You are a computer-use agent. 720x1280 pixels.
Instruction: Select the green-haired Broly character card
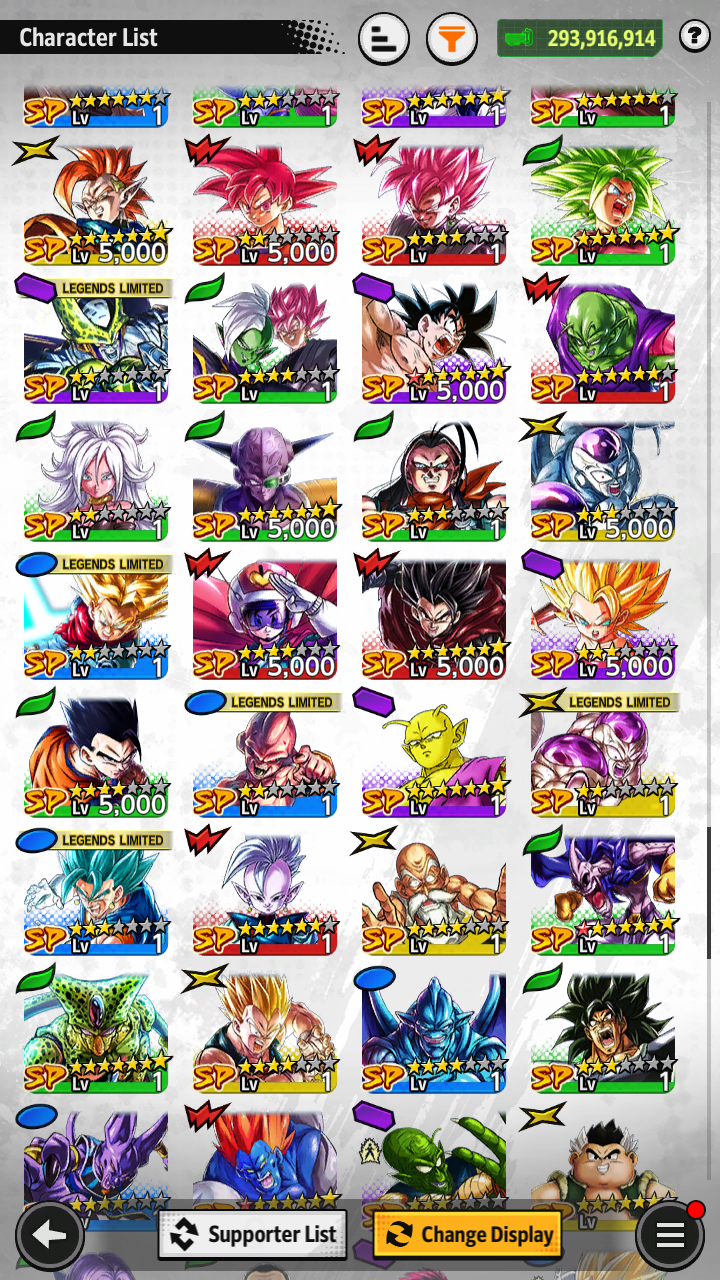[603, 204]
